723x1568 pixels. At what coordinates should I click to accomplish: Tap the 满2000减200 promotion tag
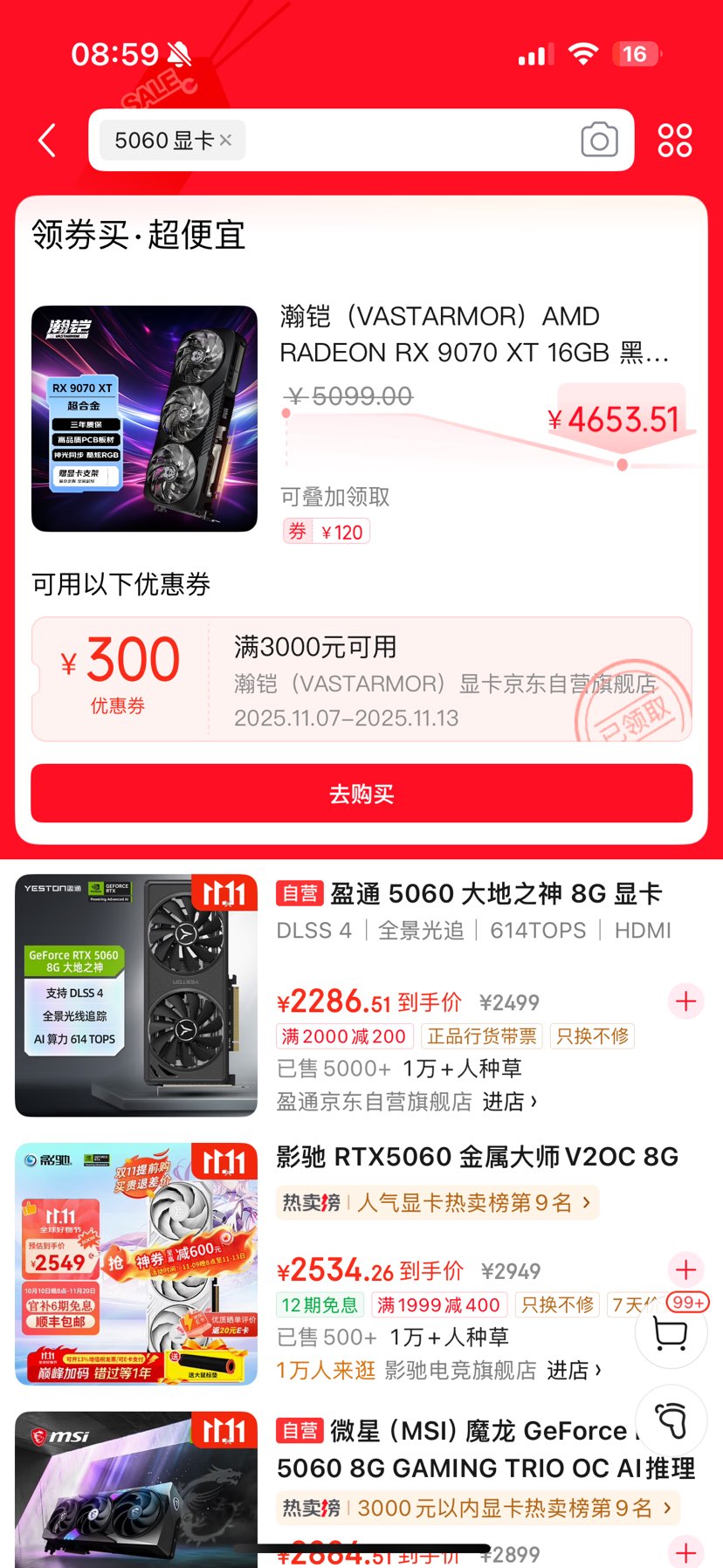tap(344, 1035)
